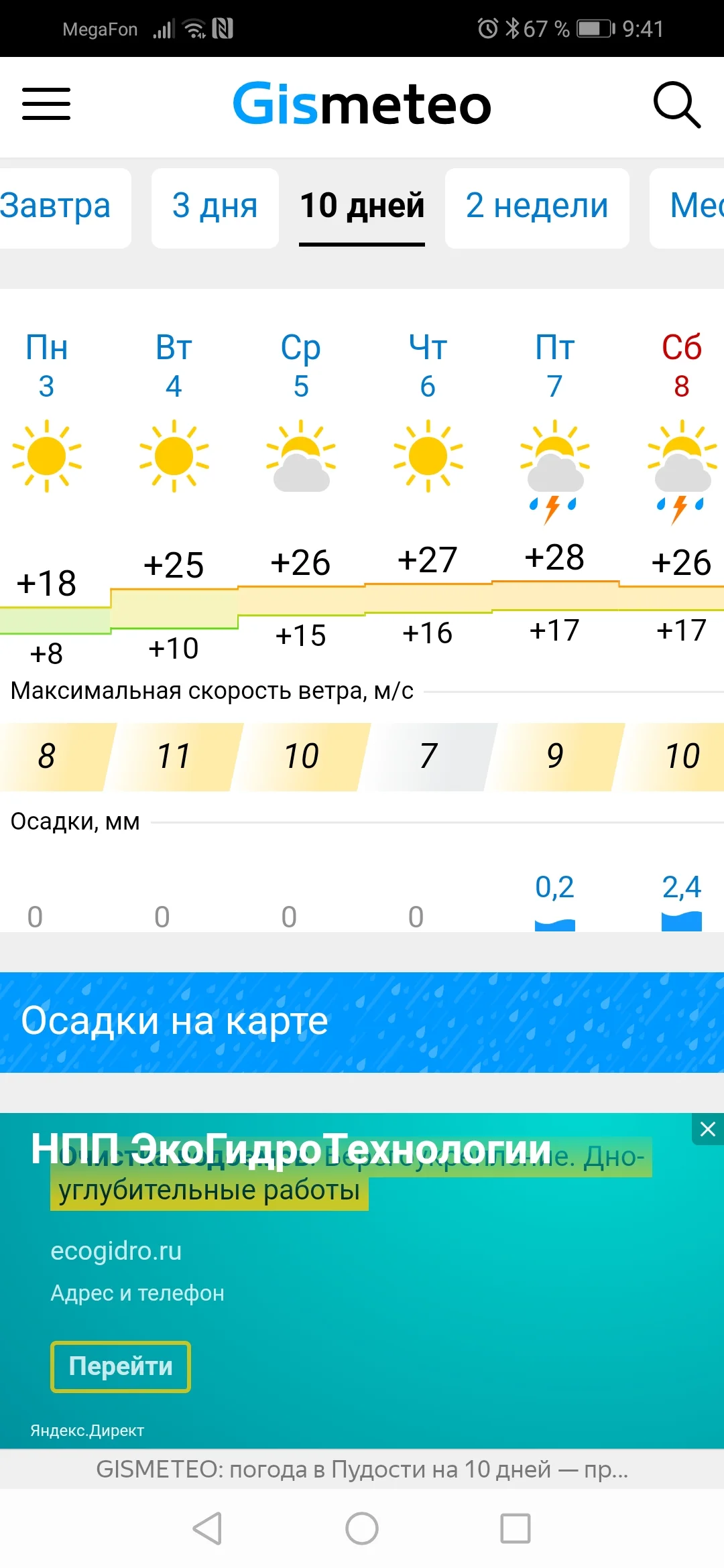Image resolution: width=724 pixels, height=1568 pixels.
Task: Click the Gismeteo logo
Action: [362, 104]
